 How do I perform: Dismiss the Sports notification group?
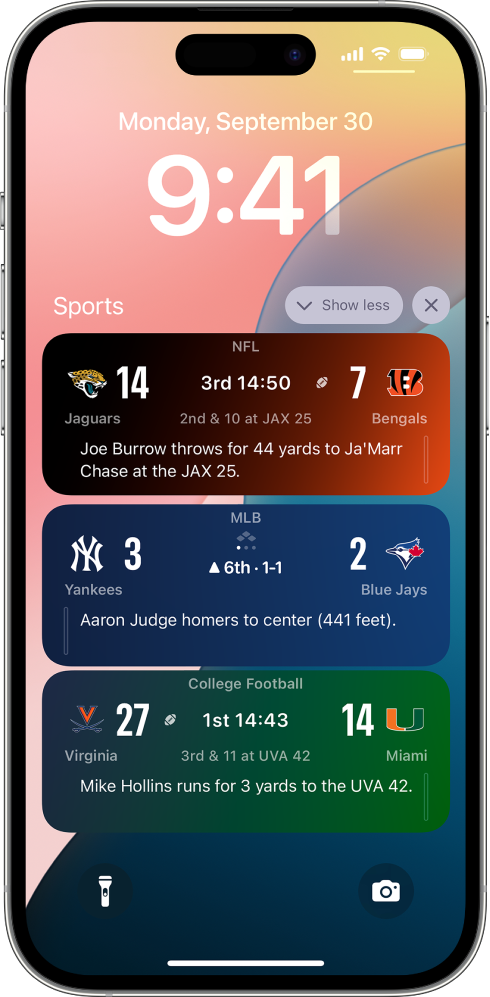[x=431, y=305]
